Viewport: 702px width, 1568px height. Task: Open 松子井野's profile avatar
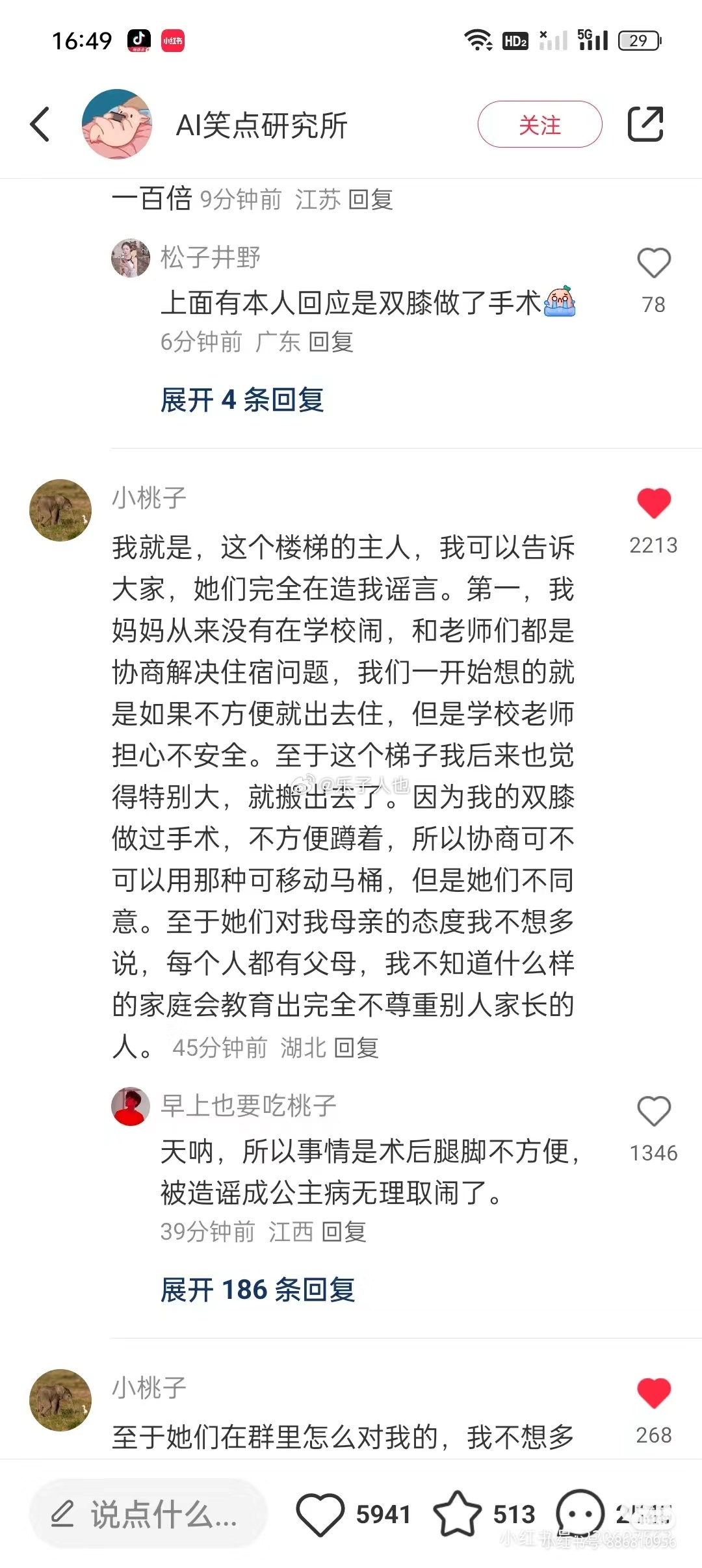tap(131, 257)
